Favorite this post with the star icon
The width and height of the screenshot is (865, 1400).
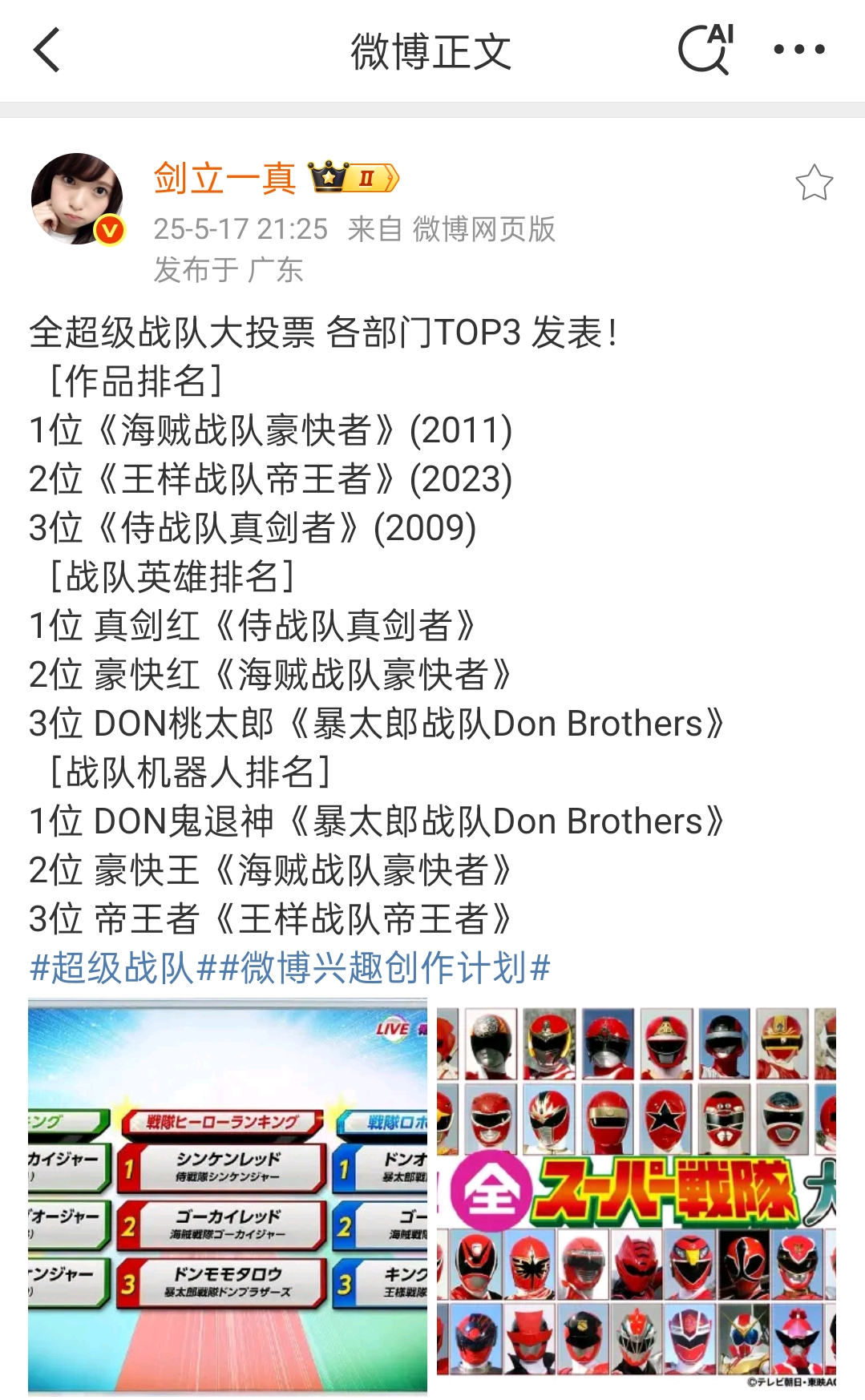point(814,183)
